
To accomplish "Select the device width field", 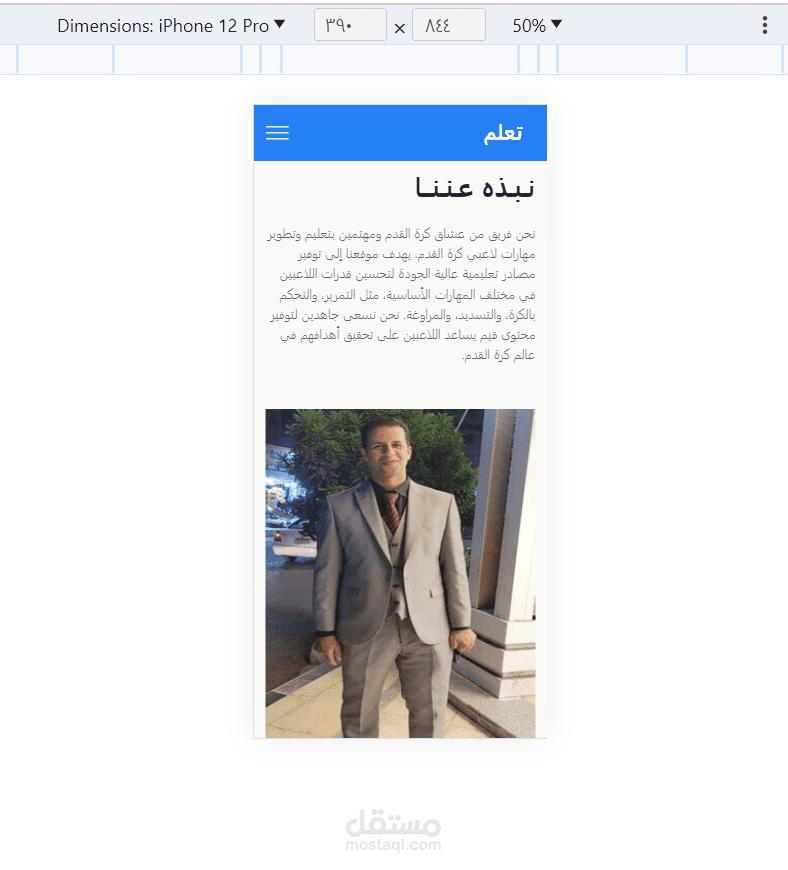I will click(350, 25).
